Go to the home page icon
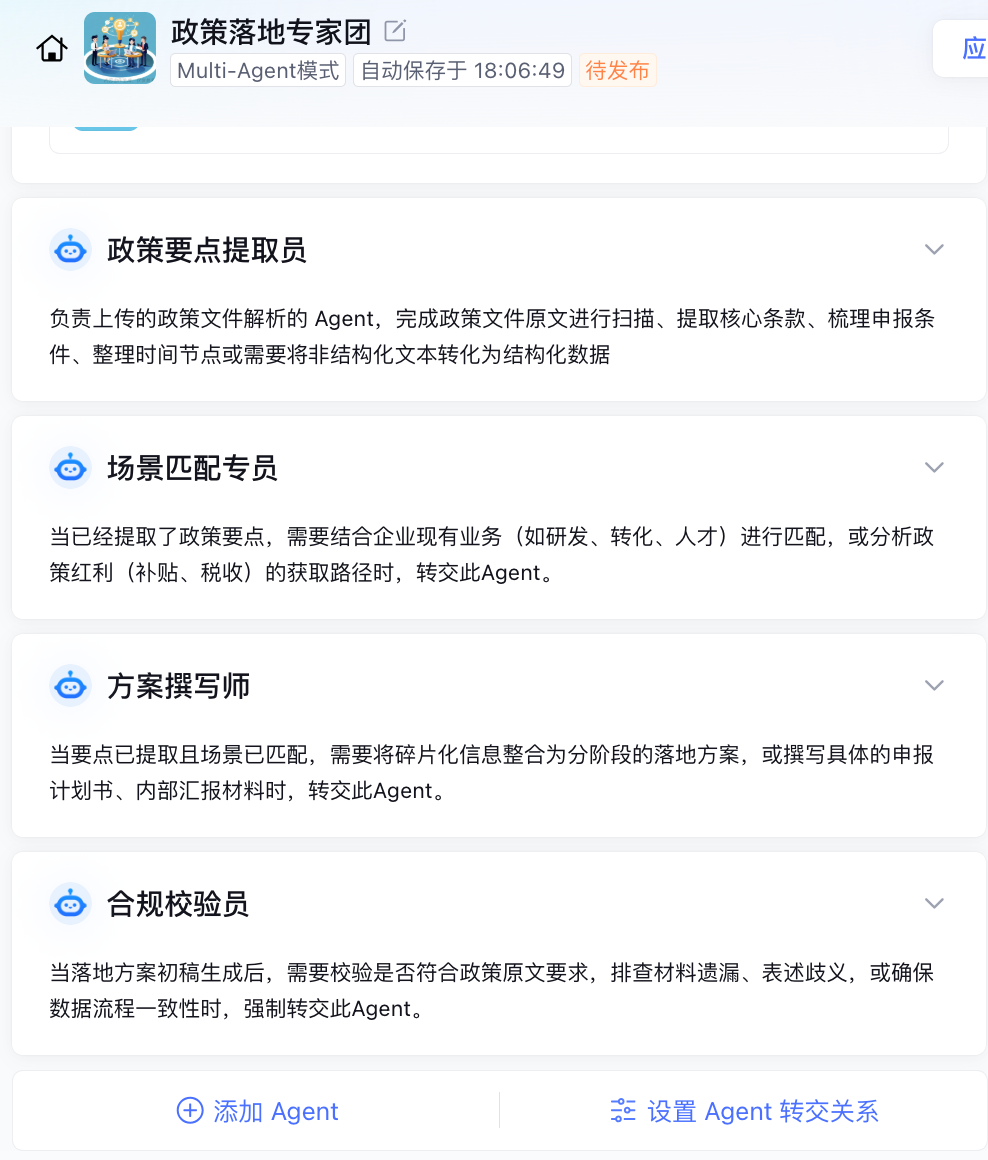 coord(51,48)
